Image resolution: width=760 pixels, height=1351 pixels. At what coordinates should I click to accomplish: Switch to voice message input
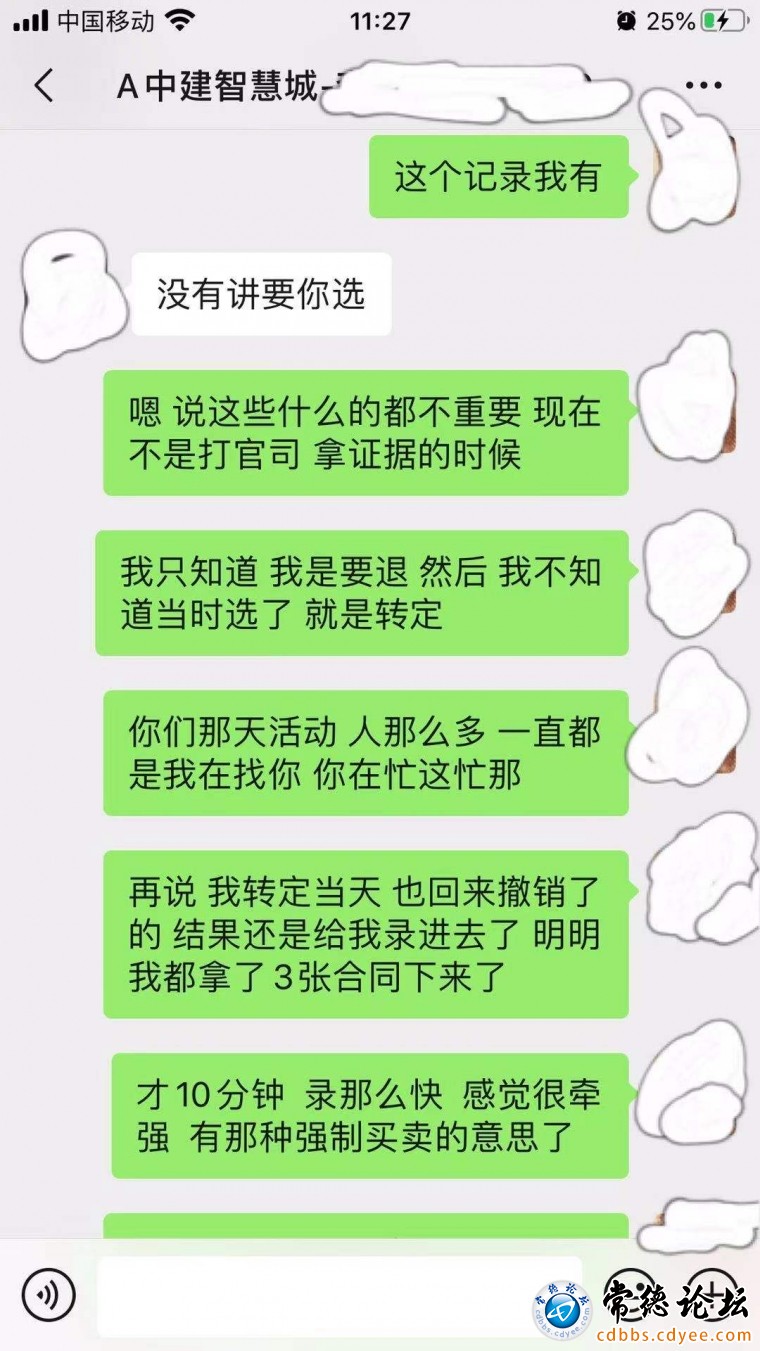(48, 1296)
